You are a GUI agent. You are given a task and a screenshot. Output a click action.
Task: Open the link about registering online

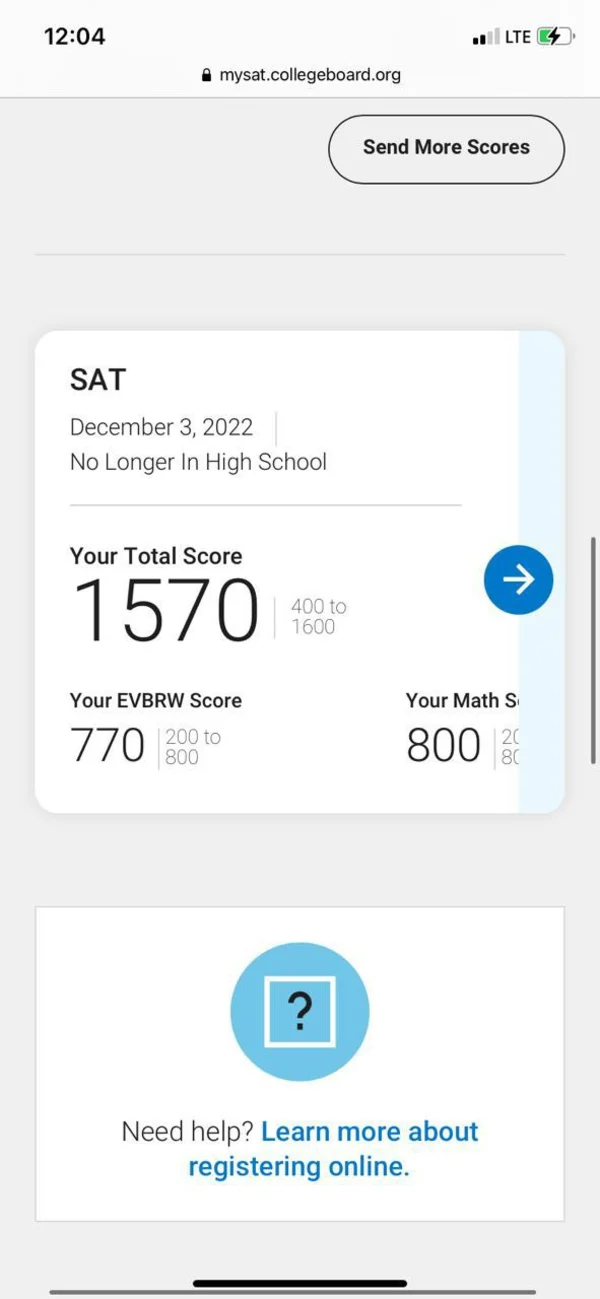333,1149
